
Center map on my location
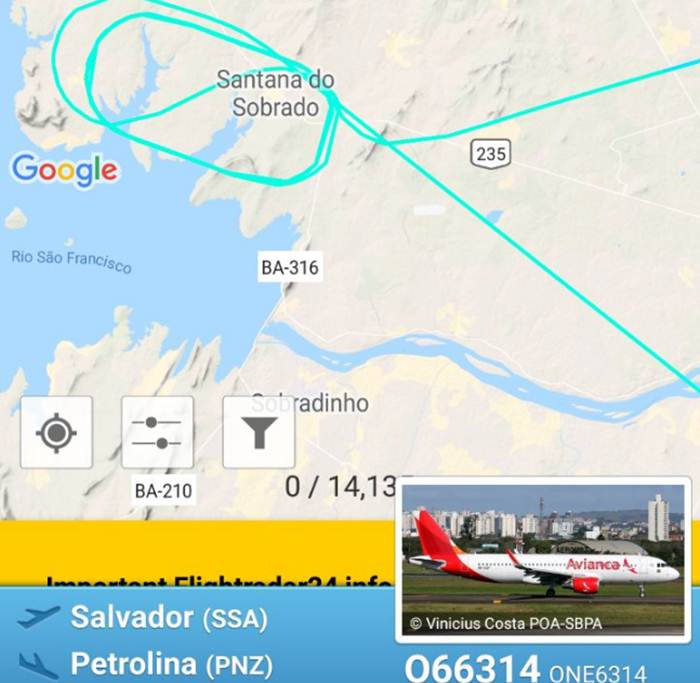(x=56, y=432)
